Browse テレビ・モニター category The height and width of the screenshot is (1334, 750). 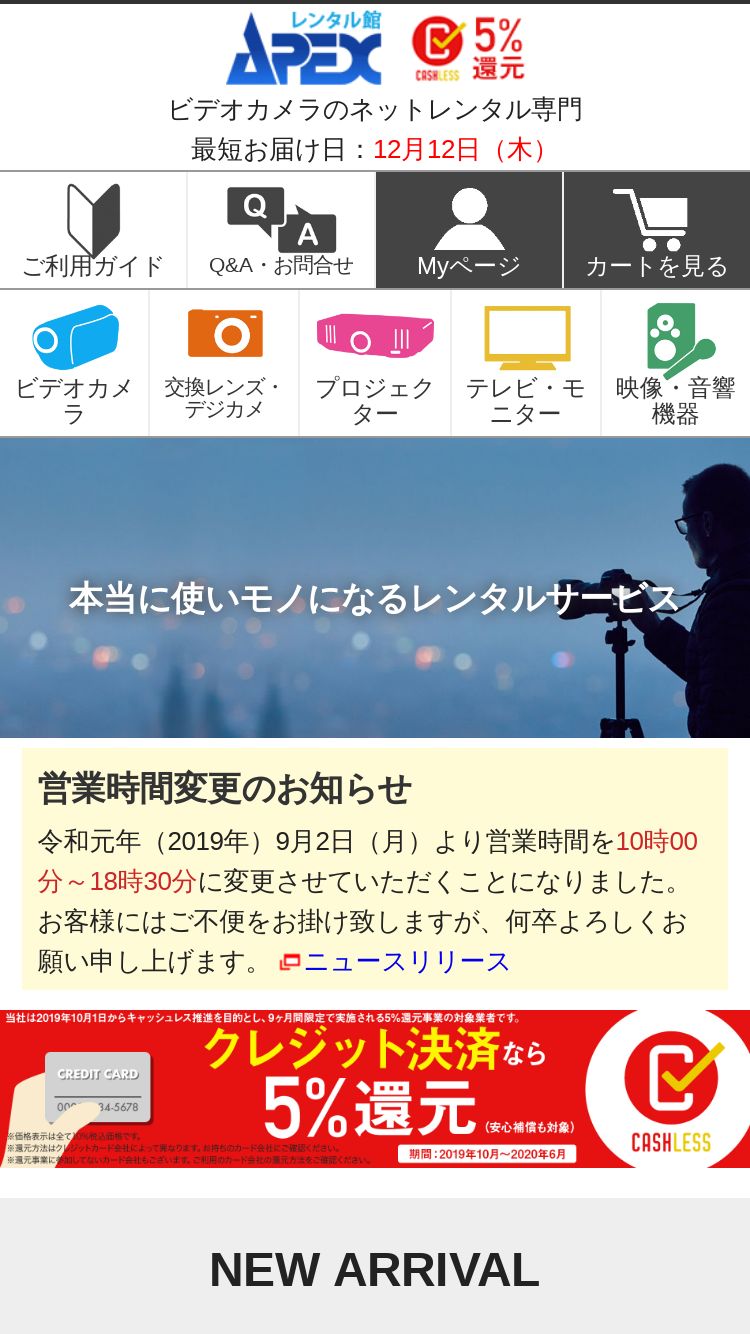click(x=525, y=364)
